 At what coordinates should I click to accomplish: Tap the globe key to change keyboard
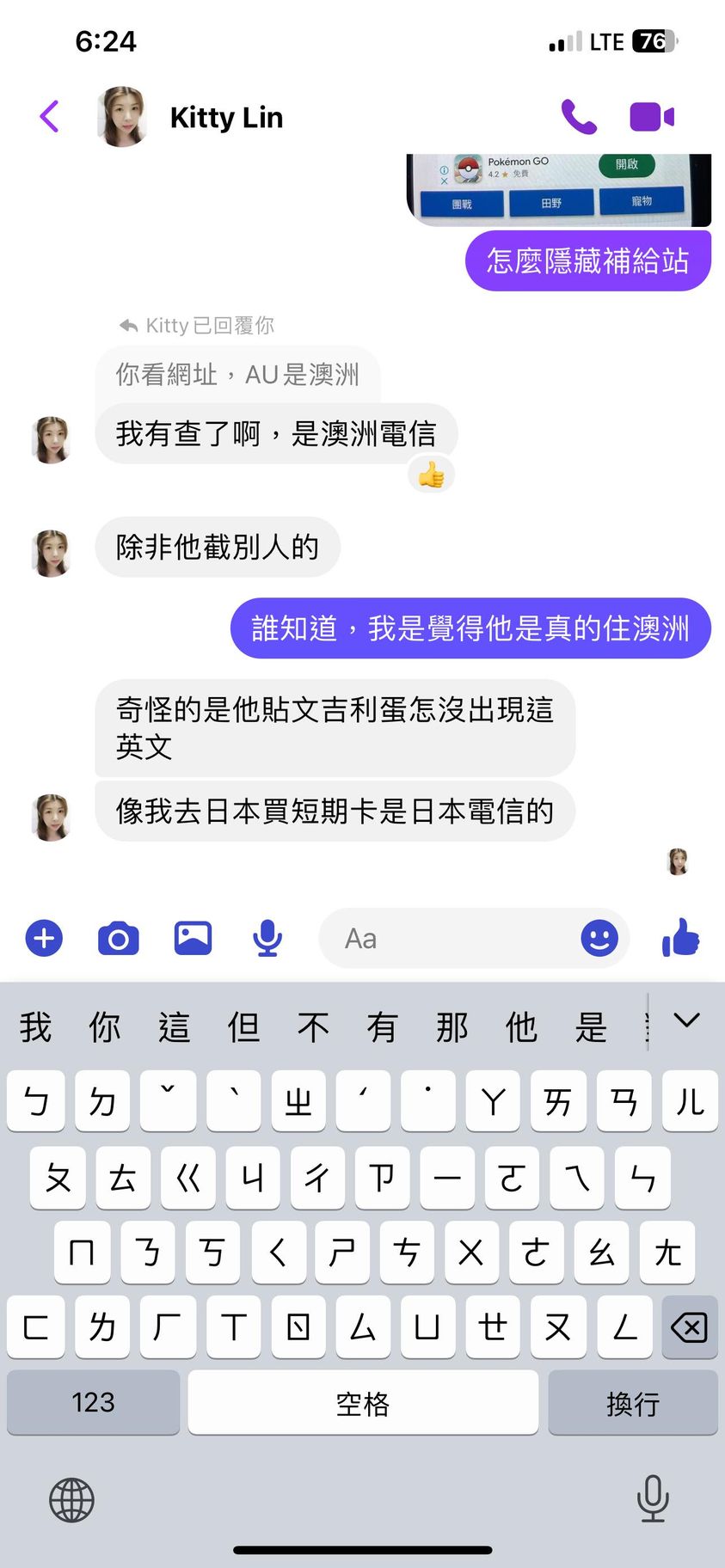[71, 1500]
